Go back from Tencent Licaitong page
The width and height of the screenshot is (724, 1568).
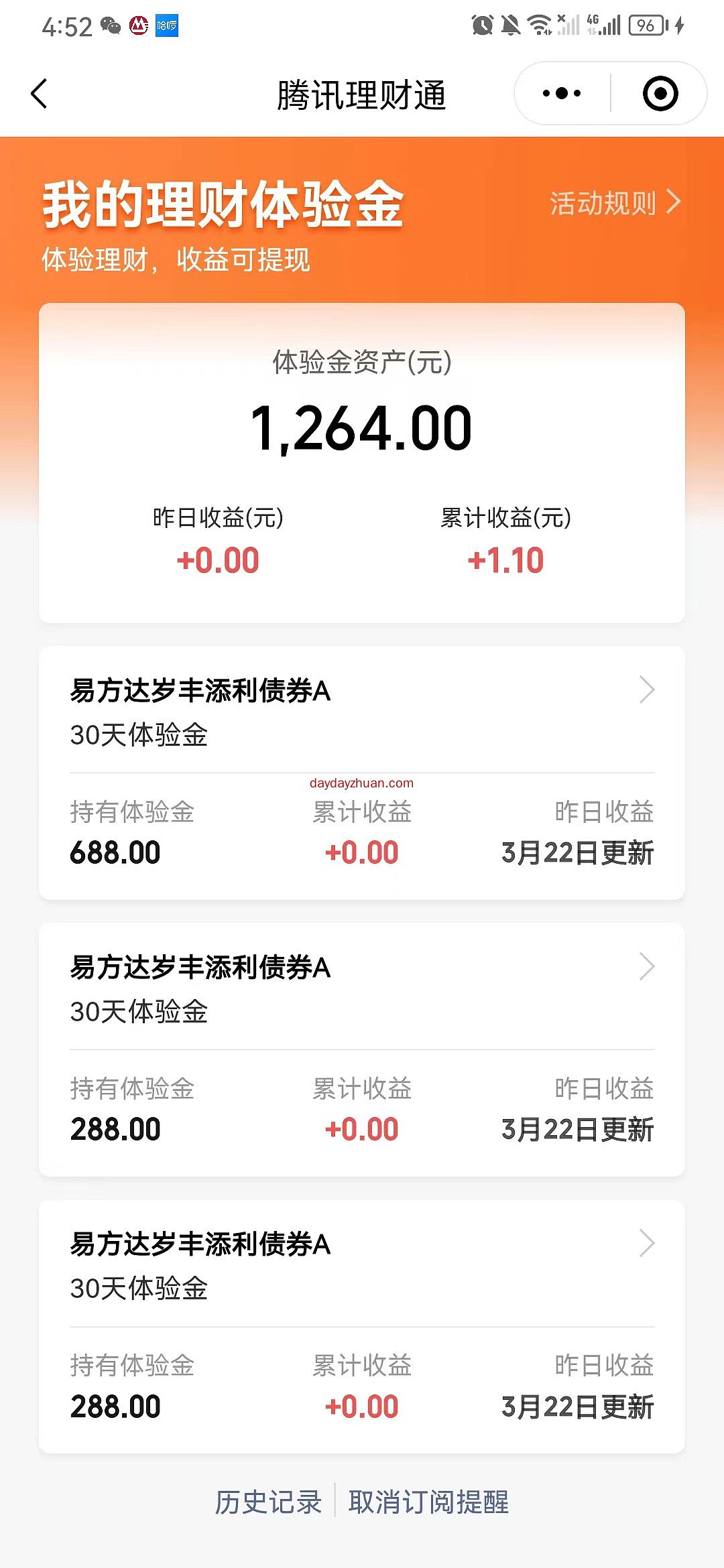(x=39, y=94)
